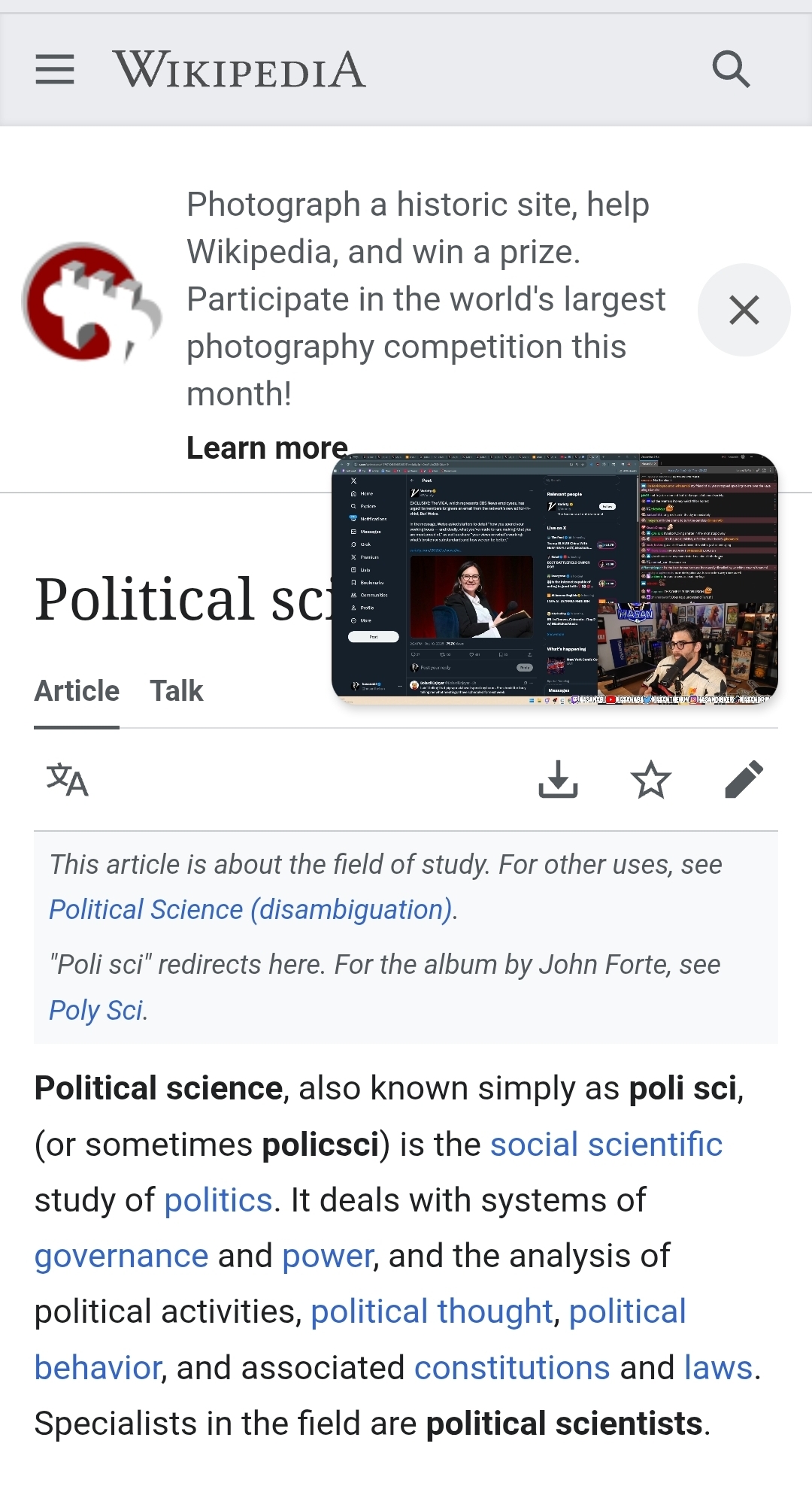The image size is (812, 1489).
Task: Open Political Science (disambiguation) link
Action: 251,910
